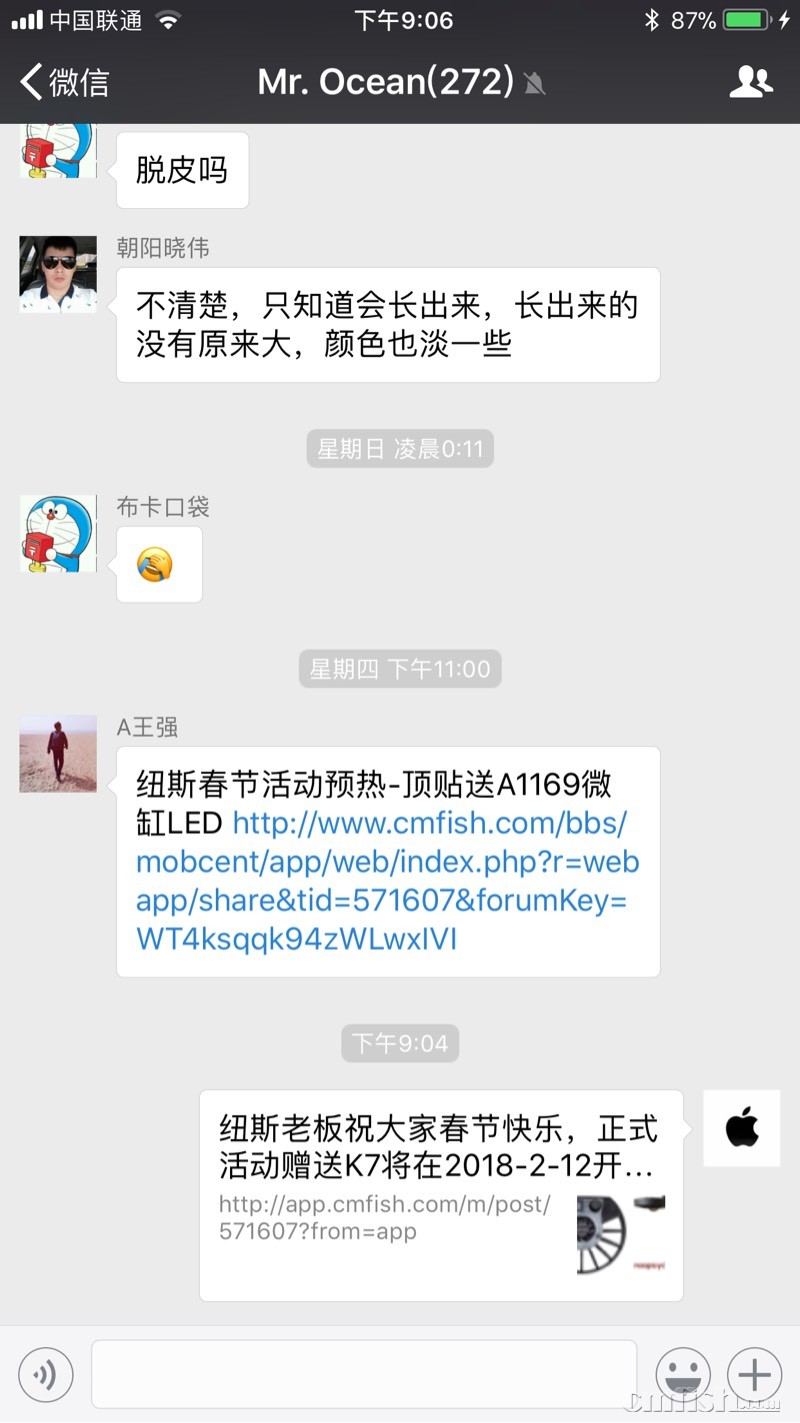Screen dimensions: 800x1423
Task: Open the emoji sticker panel
Action: click(683, 1375)
